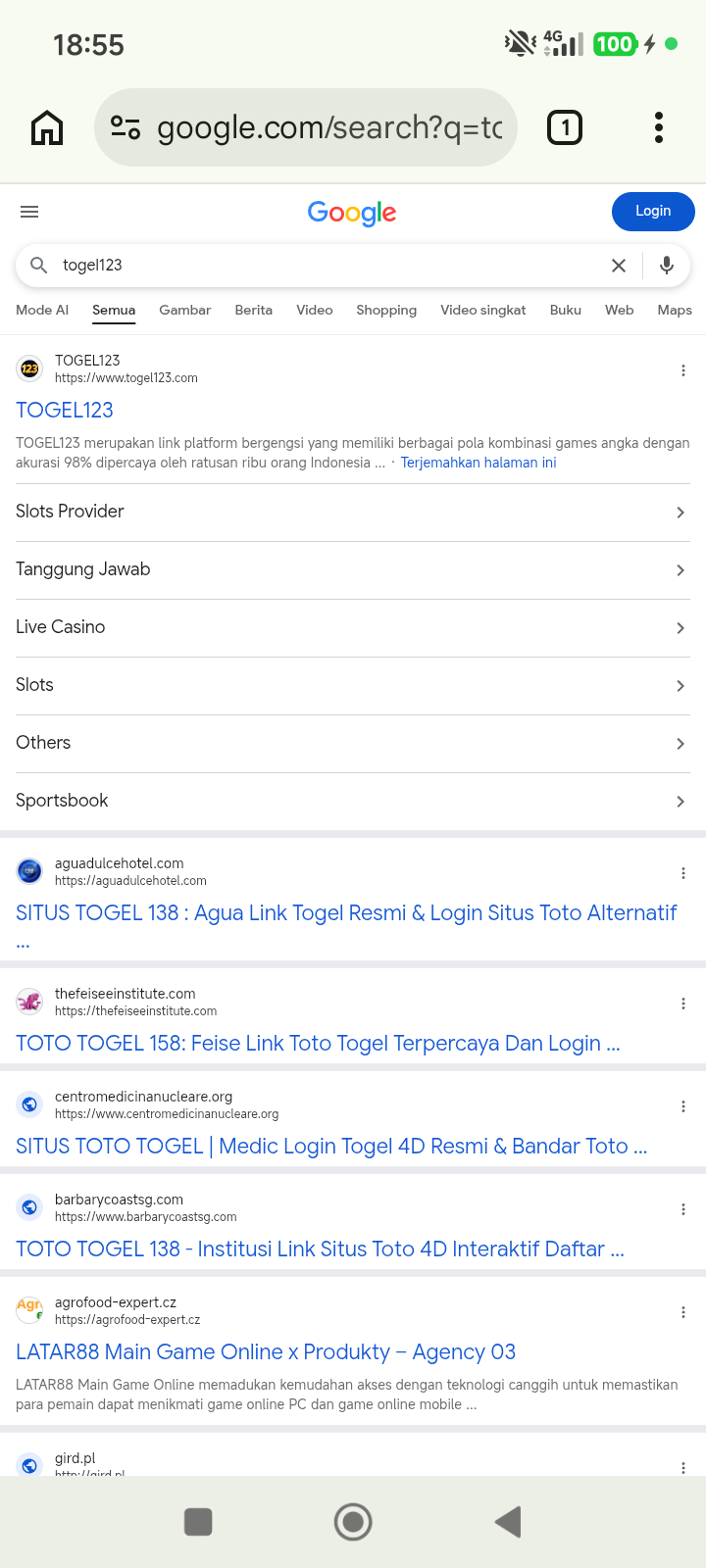Screen dimensions: 706x1568
Task: Open the browser three-dot overflow menu
Action: [659, 127]
